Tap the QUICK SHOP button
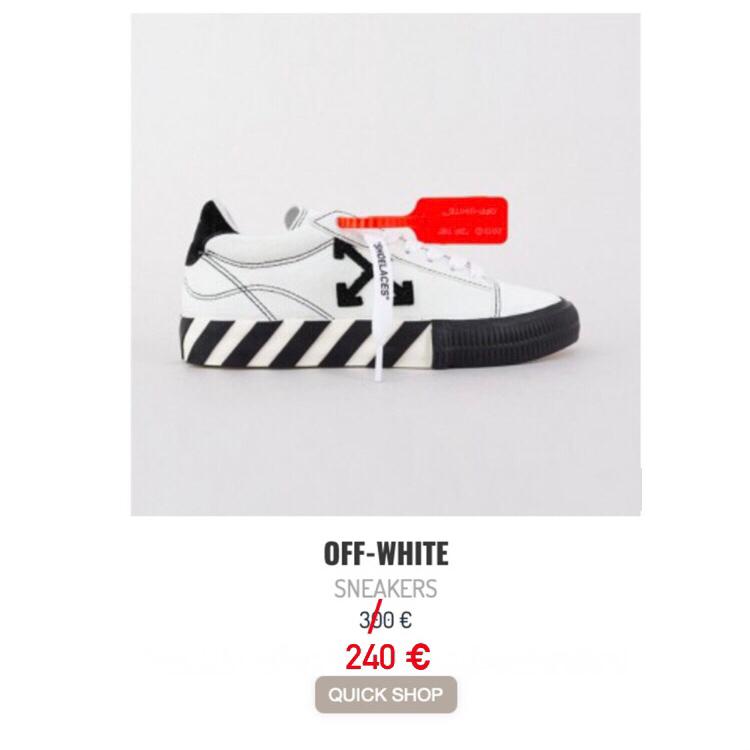750x750 pixels. (385, 694)
